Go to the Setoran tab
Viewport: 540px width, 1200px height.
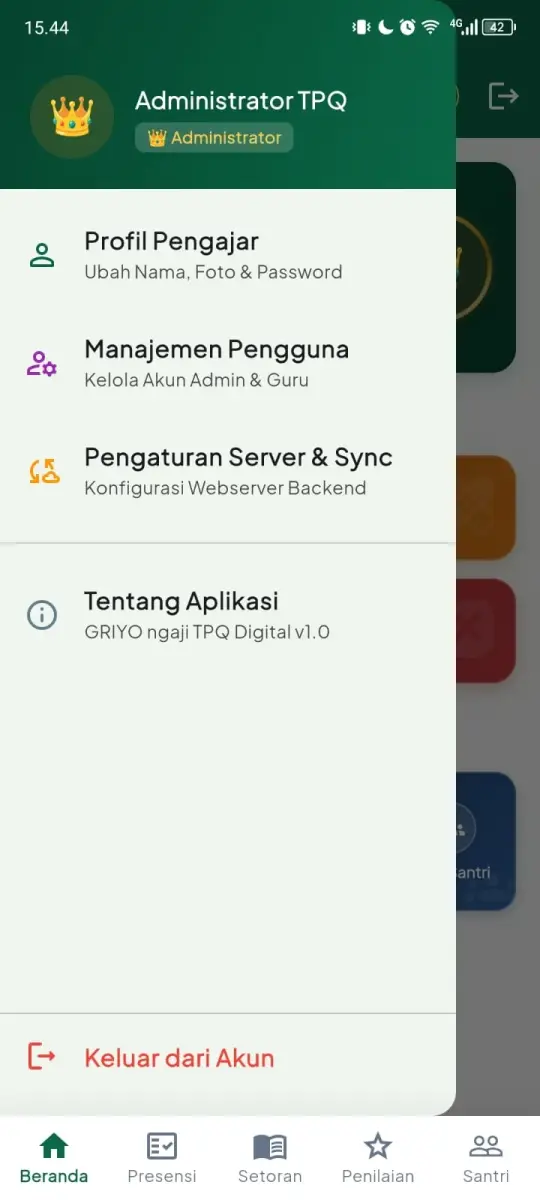pyautogui.click(x=270, y=1158)
